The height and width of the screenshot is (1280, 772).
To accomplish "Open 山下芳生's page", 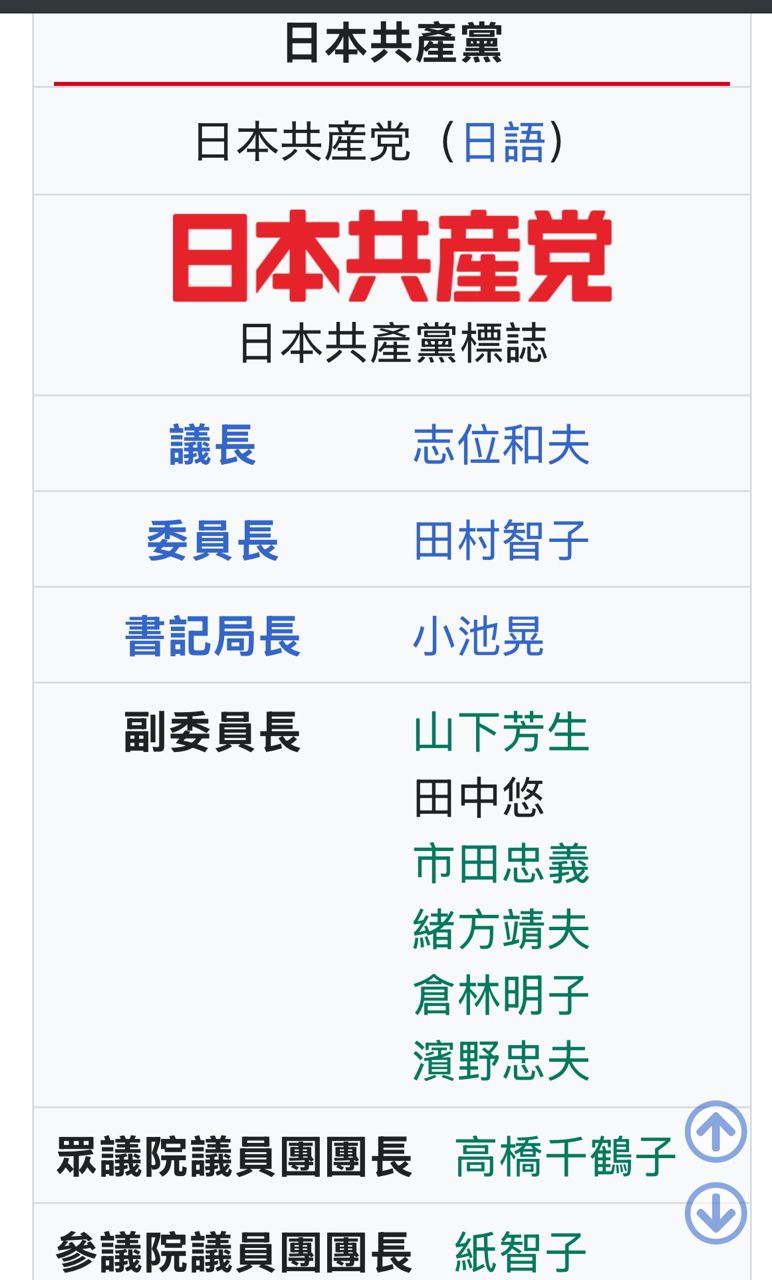I will tap(501, 733).
